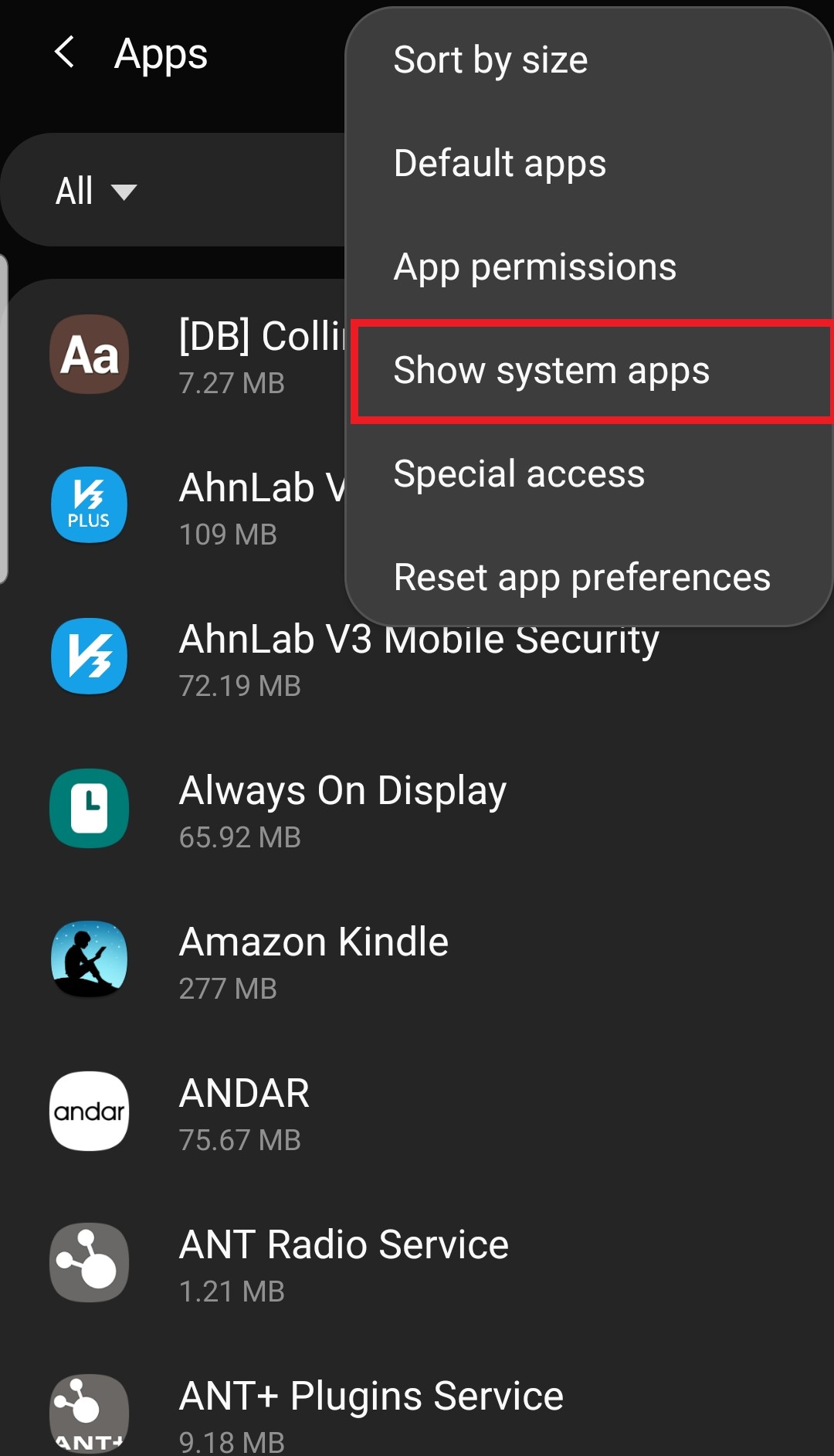
Task: Open ANT Radio Service details
Action: click(417, 1264)
